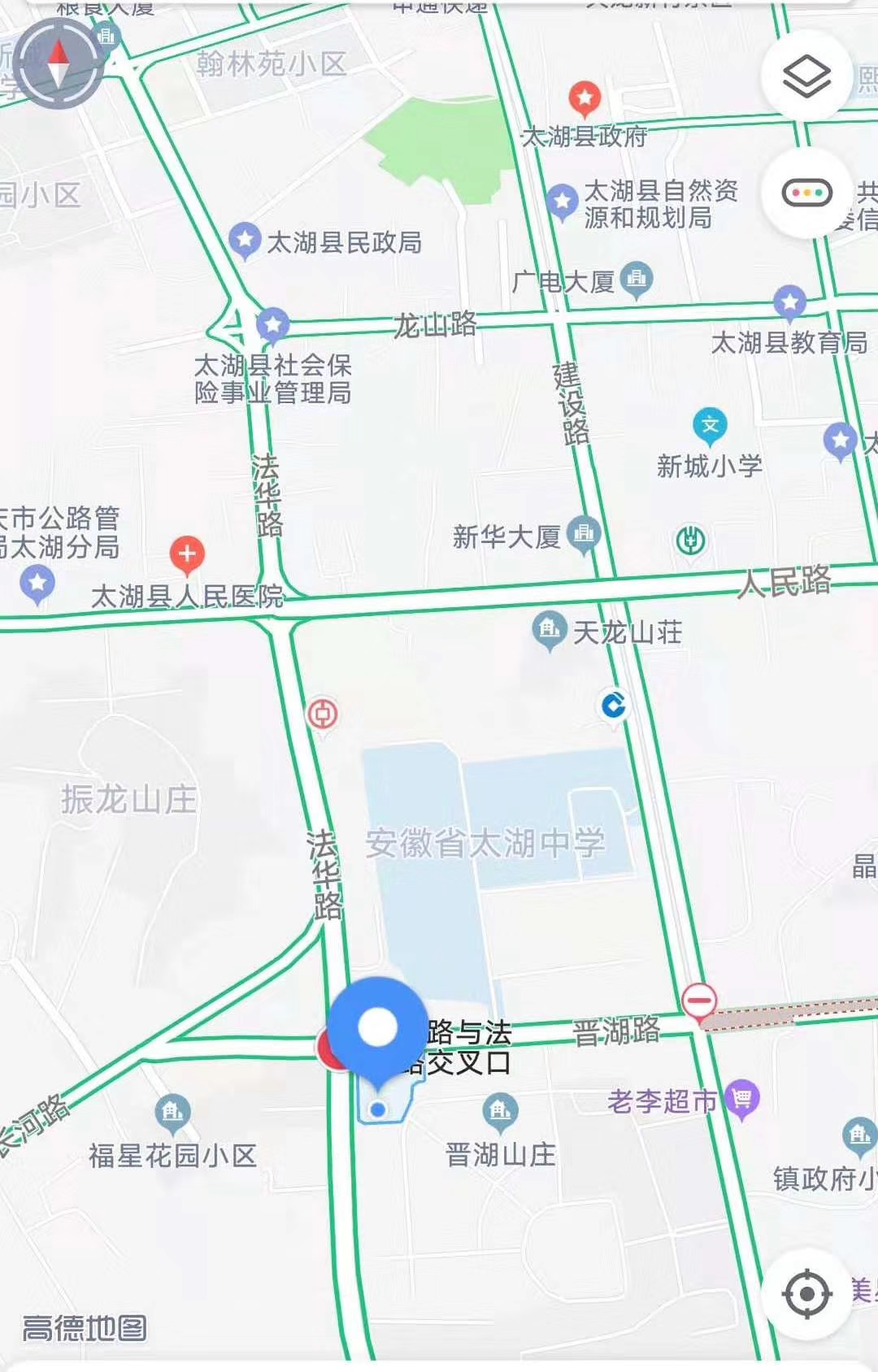The image size is (878, 1372).
Task: Open the 新城小学 school marker
Action: [x=710, y=424]
